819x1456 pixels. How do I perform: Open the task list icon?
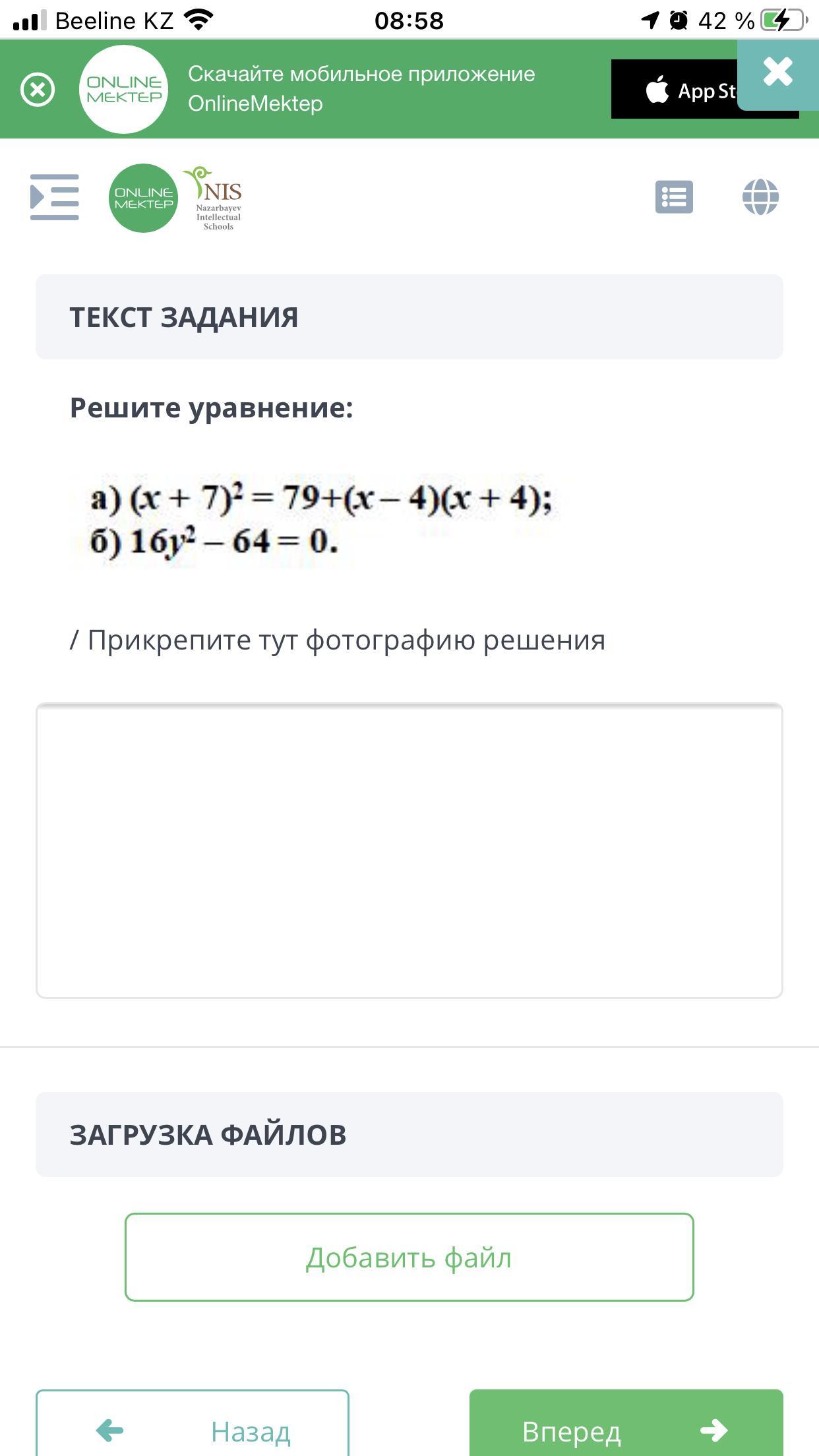click(x=674, y=197)
